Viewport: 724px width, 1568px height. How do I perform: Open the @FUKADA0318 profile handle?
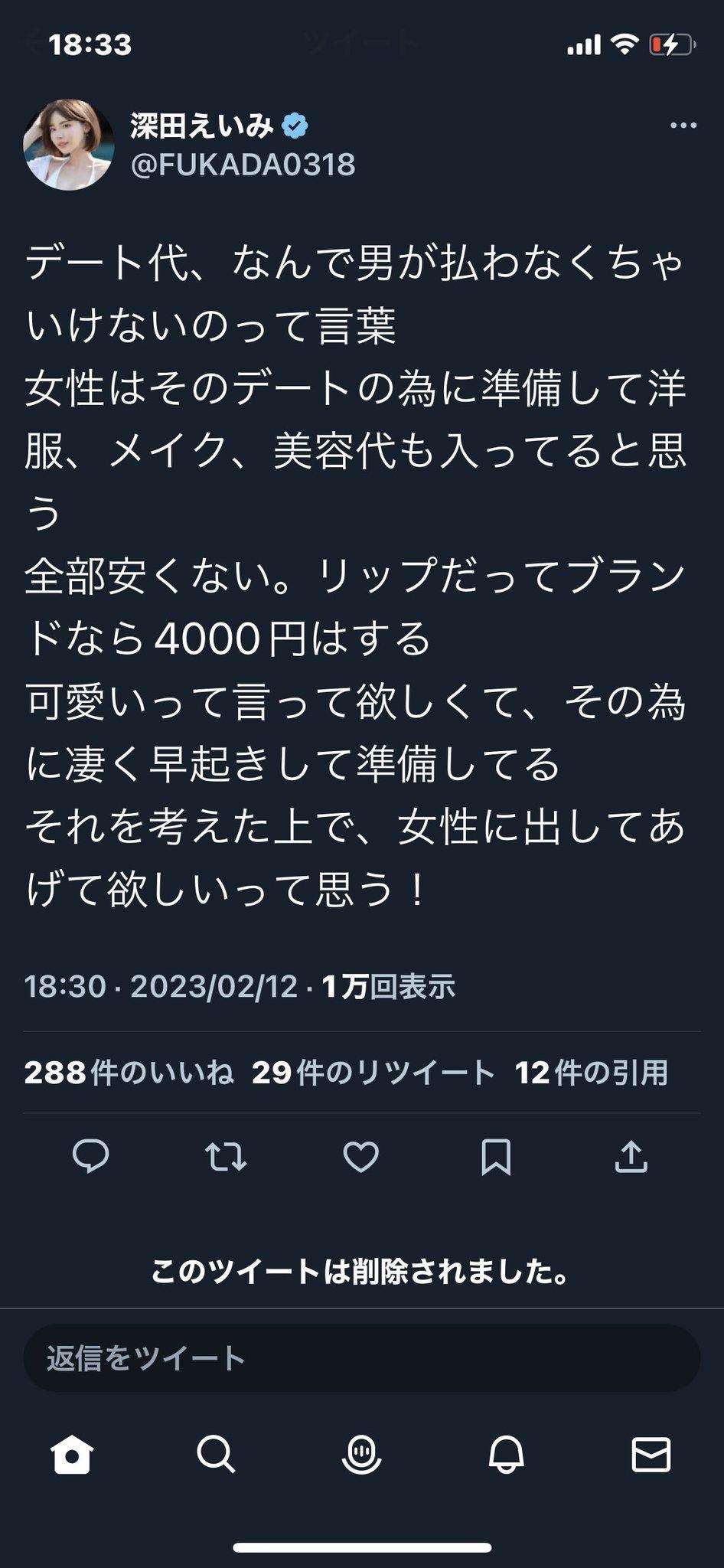(x=243, y=165)
